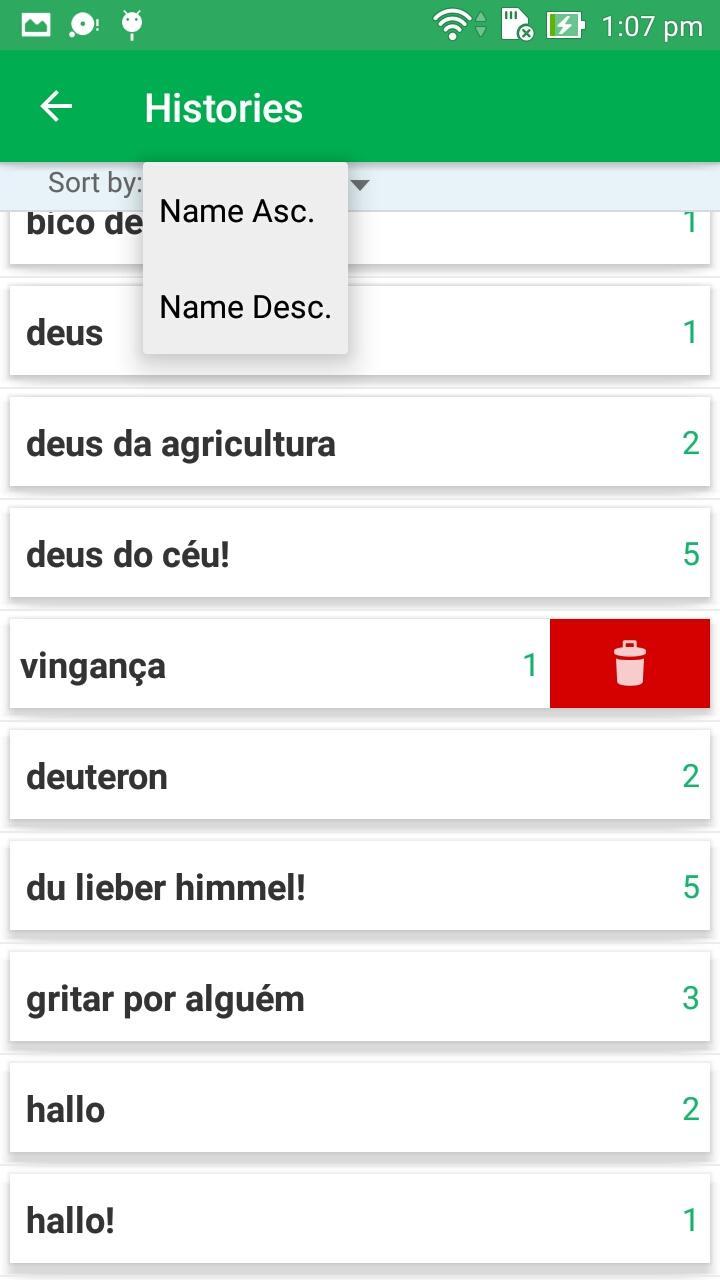The height and width of the screenshot is (1280, 720).
Task: Open the vingança entry
Action: 280,664
